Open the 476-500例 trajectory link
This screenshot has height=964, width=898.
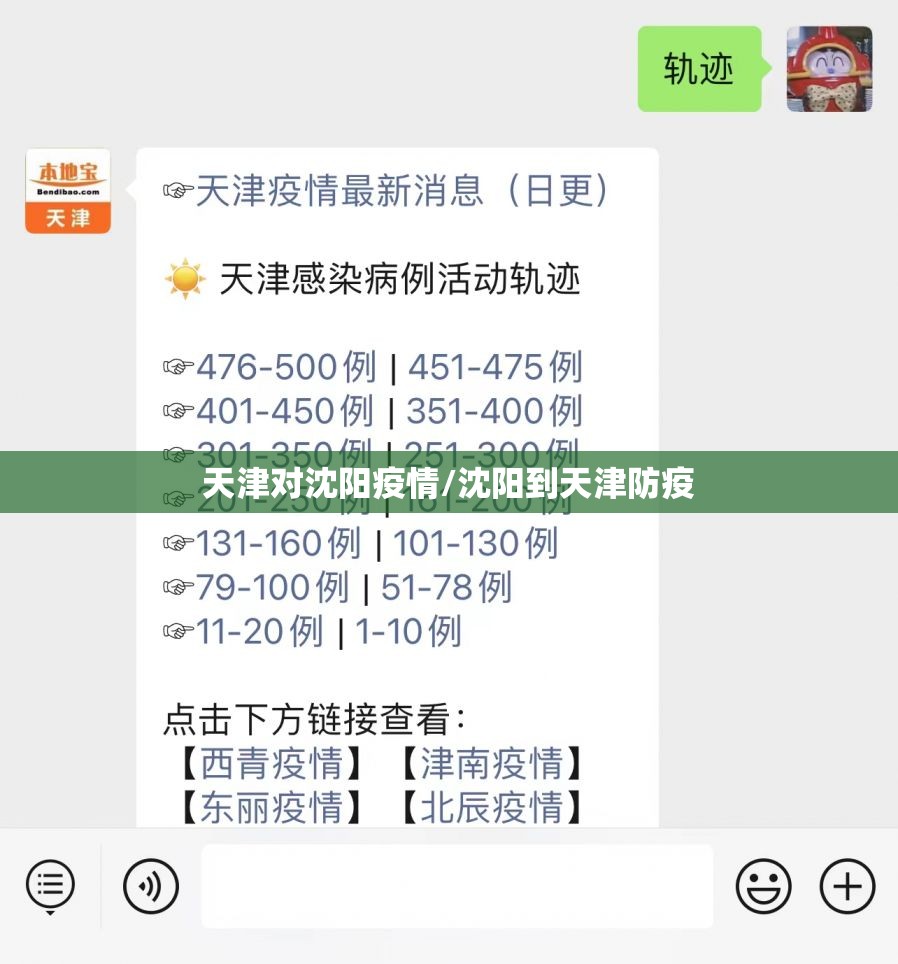(286, 368)
